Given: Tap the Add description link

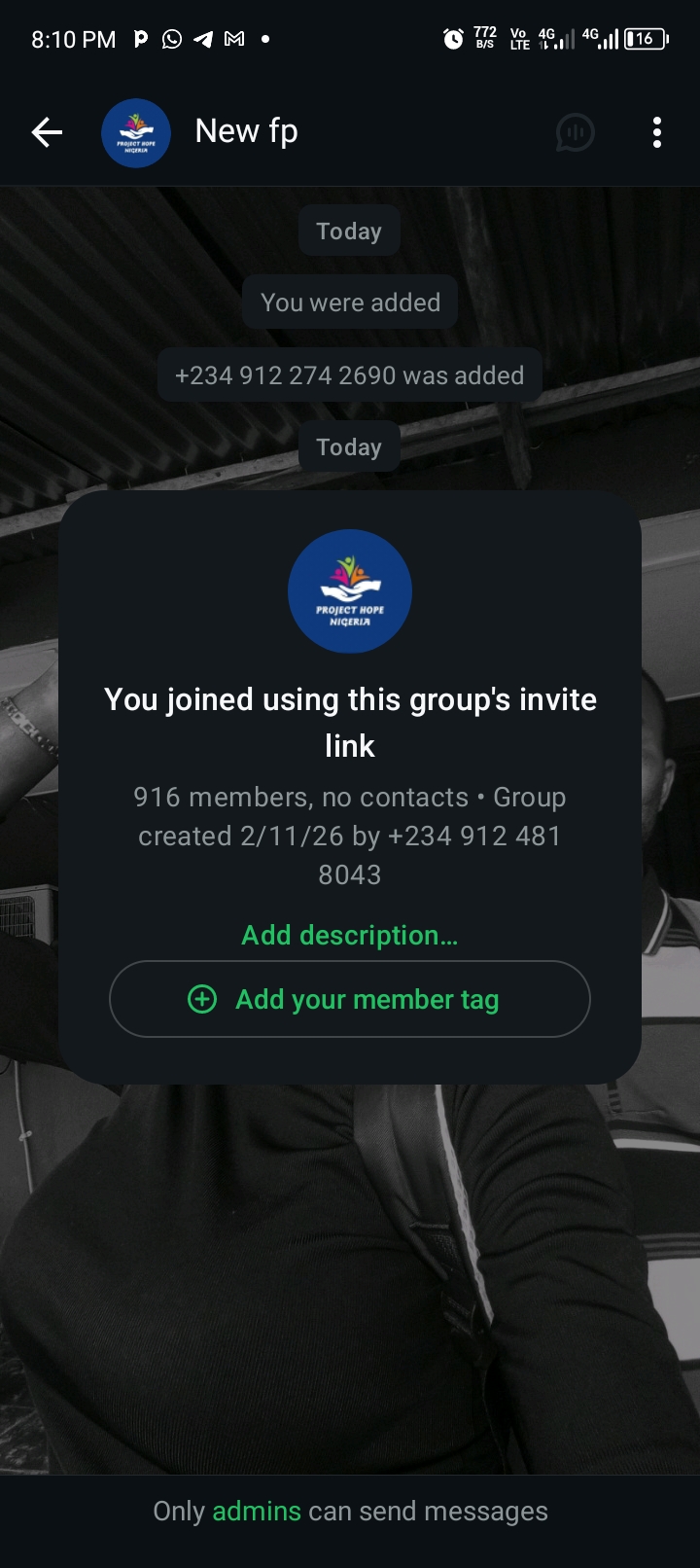Looking at the screenshot, I should click(349, 935).
